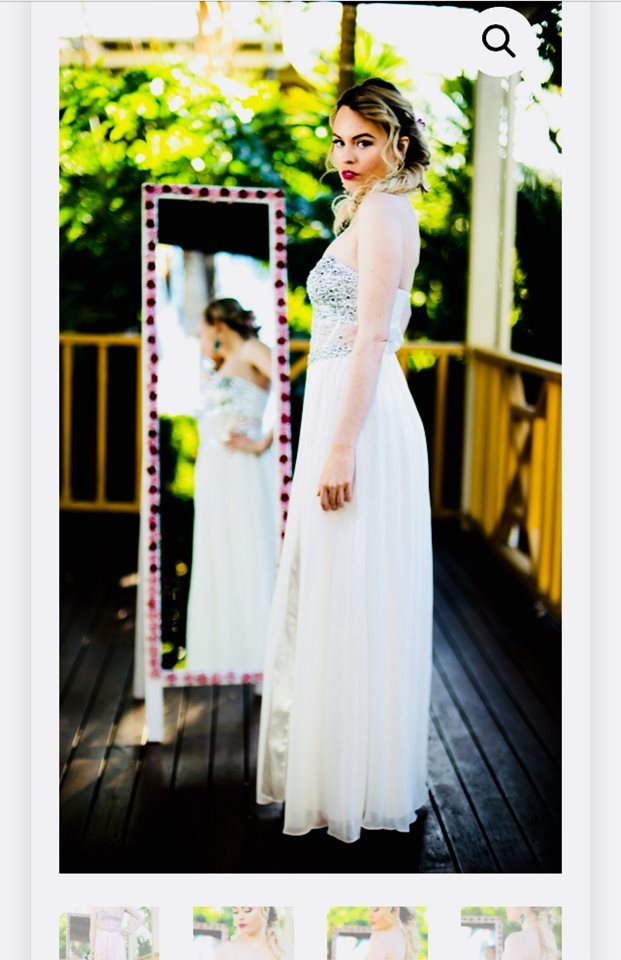Select the first gallery thumbnail showing the pink dress

pos(109,932)
